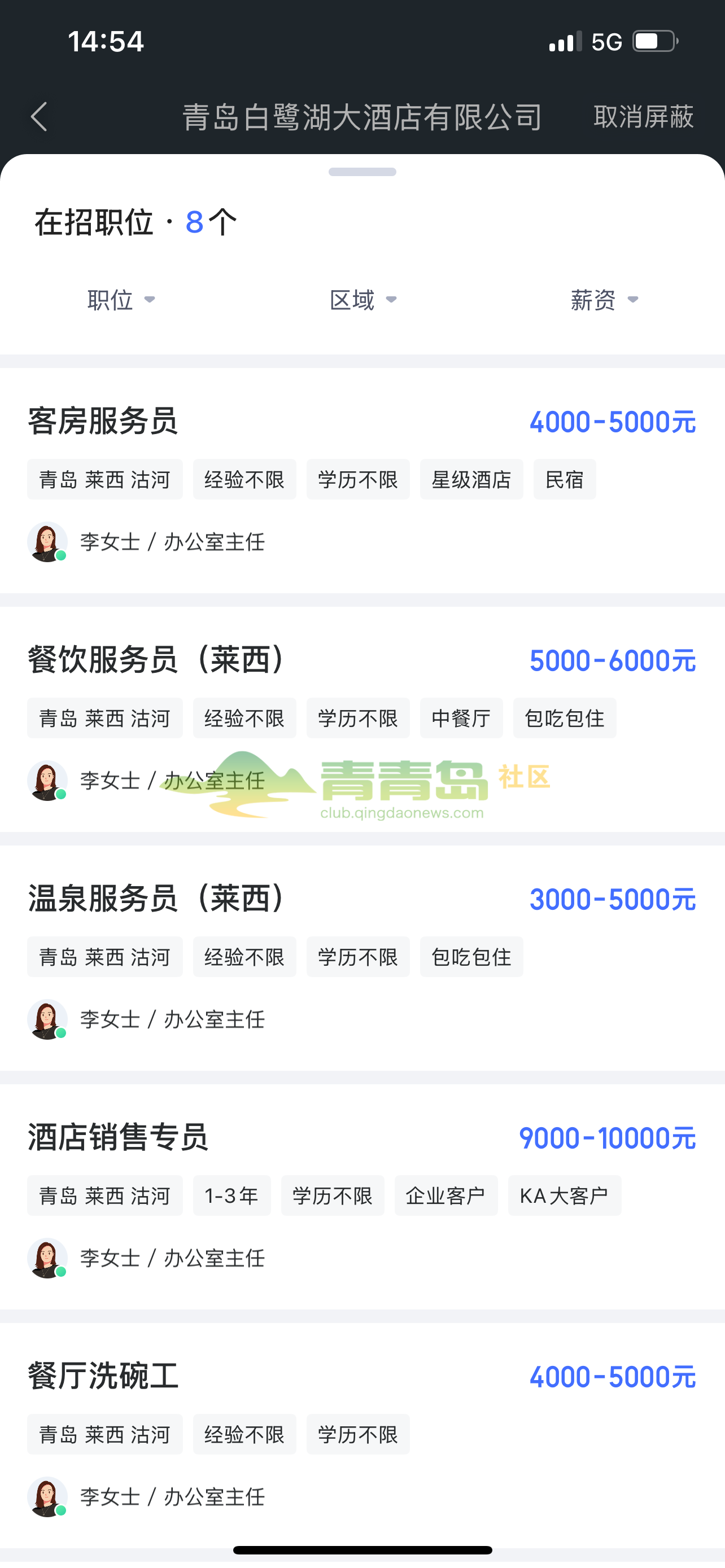Screen dimensions: 725x1568
Task: Open the 餐厅洗碗工 job listing
Action: 103,1376
